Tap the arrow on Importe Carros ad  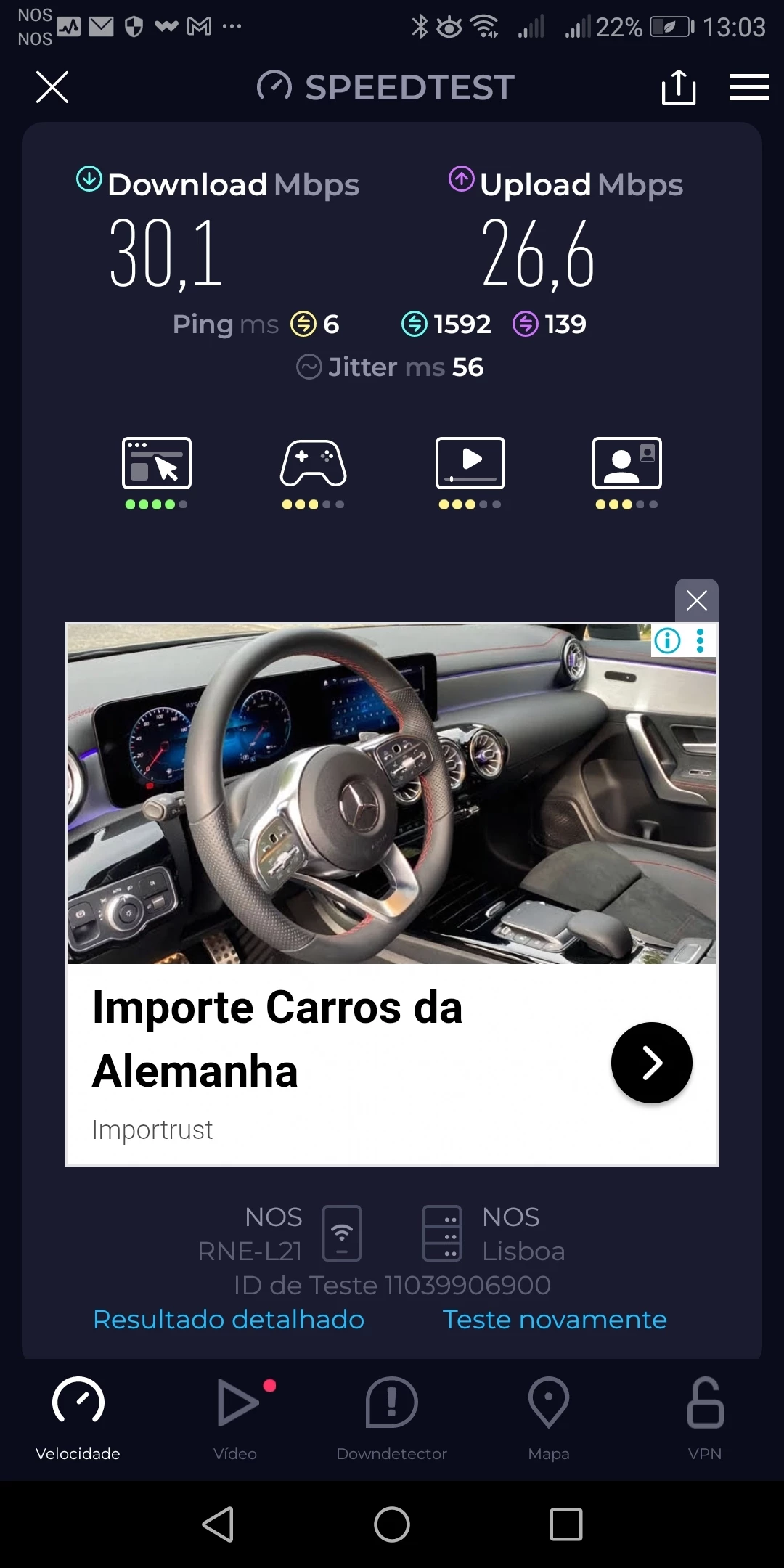point(651,1063)
